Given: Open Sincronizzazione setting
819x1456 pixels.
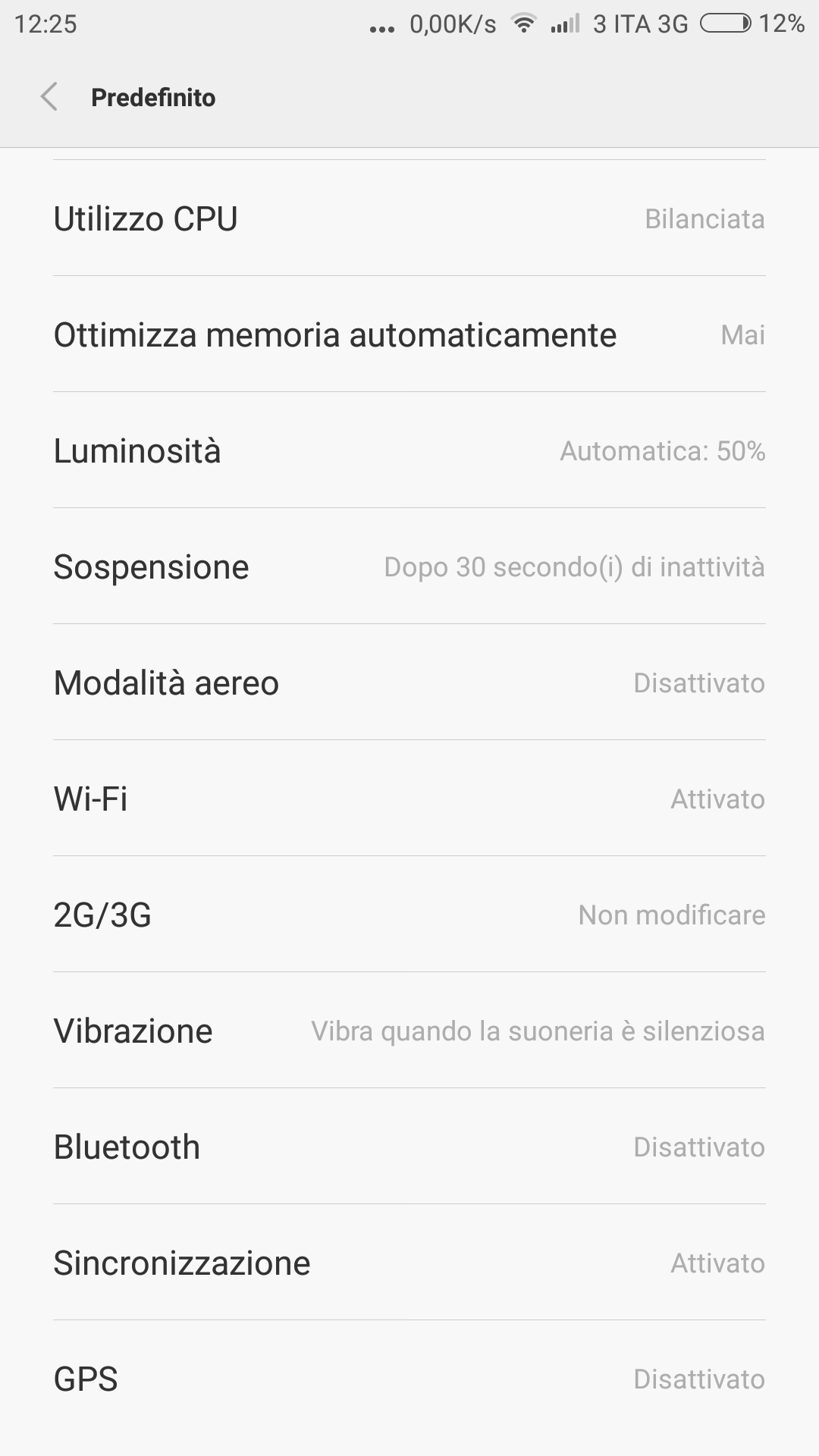Looking at the screenshot, I should (409, 1263).
